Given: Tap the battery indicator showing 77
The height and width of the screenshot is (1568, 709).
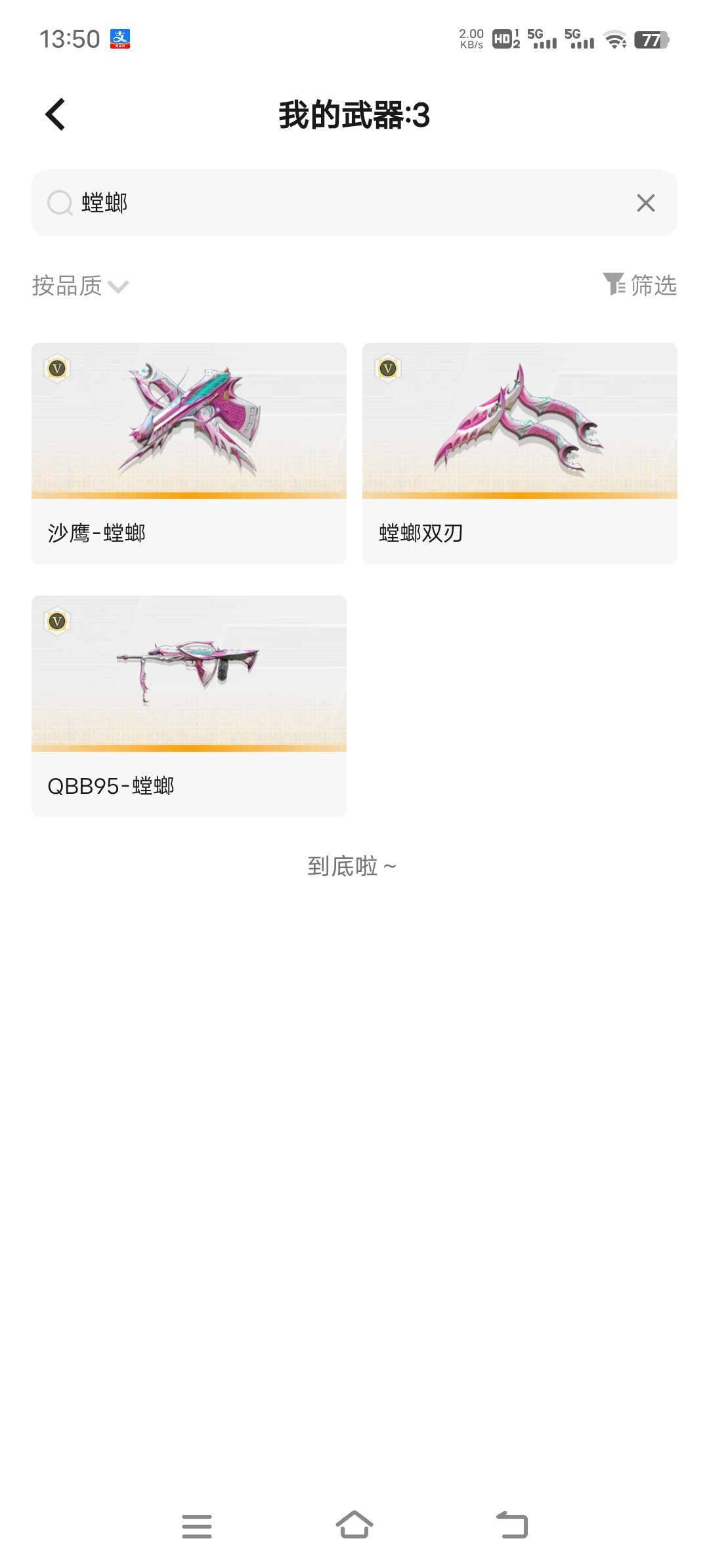Looking at the screenshot, I should click(653, 39).
